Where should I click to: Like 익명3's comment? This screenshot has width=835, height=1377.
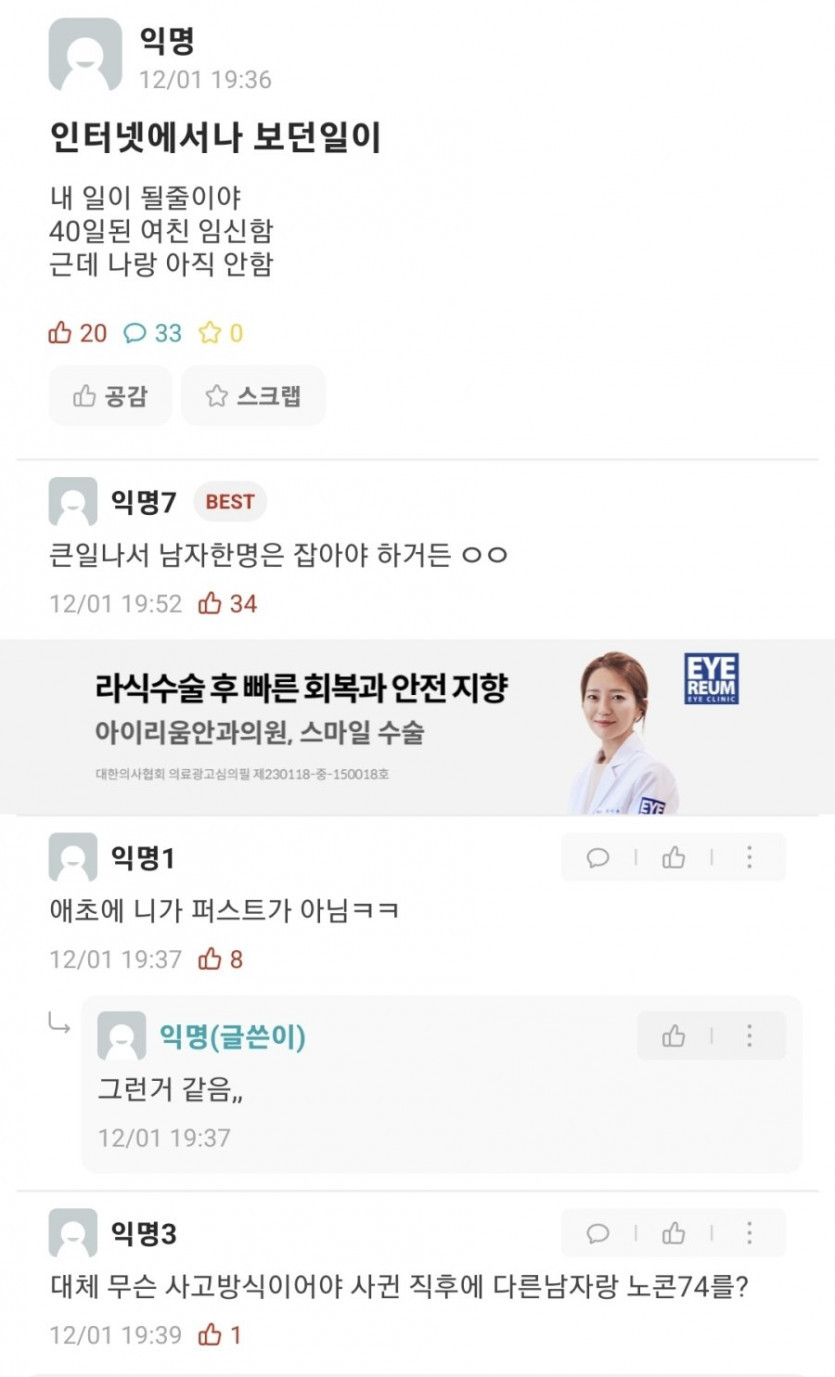(x=674, y=1233)
